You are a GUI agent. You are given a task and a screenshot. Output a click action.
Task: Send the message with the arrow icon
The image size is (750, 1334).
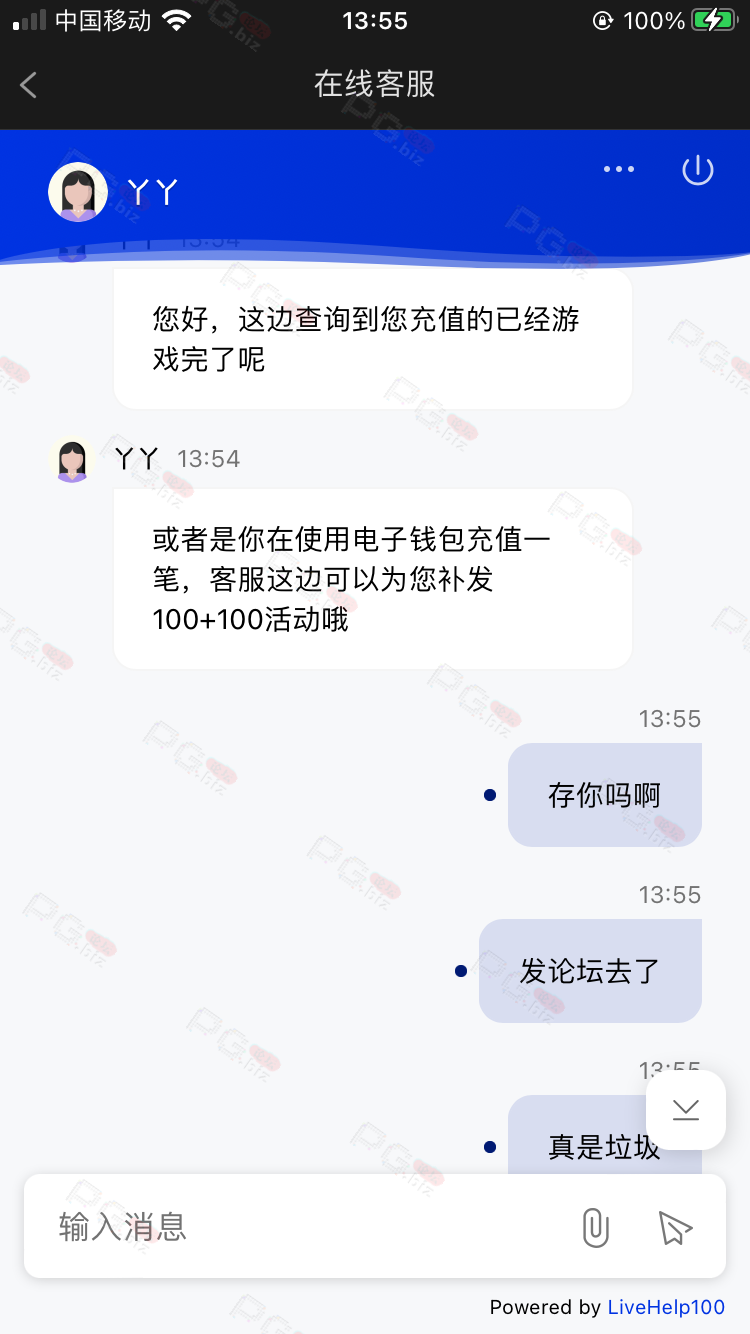tap(675, 1227)
